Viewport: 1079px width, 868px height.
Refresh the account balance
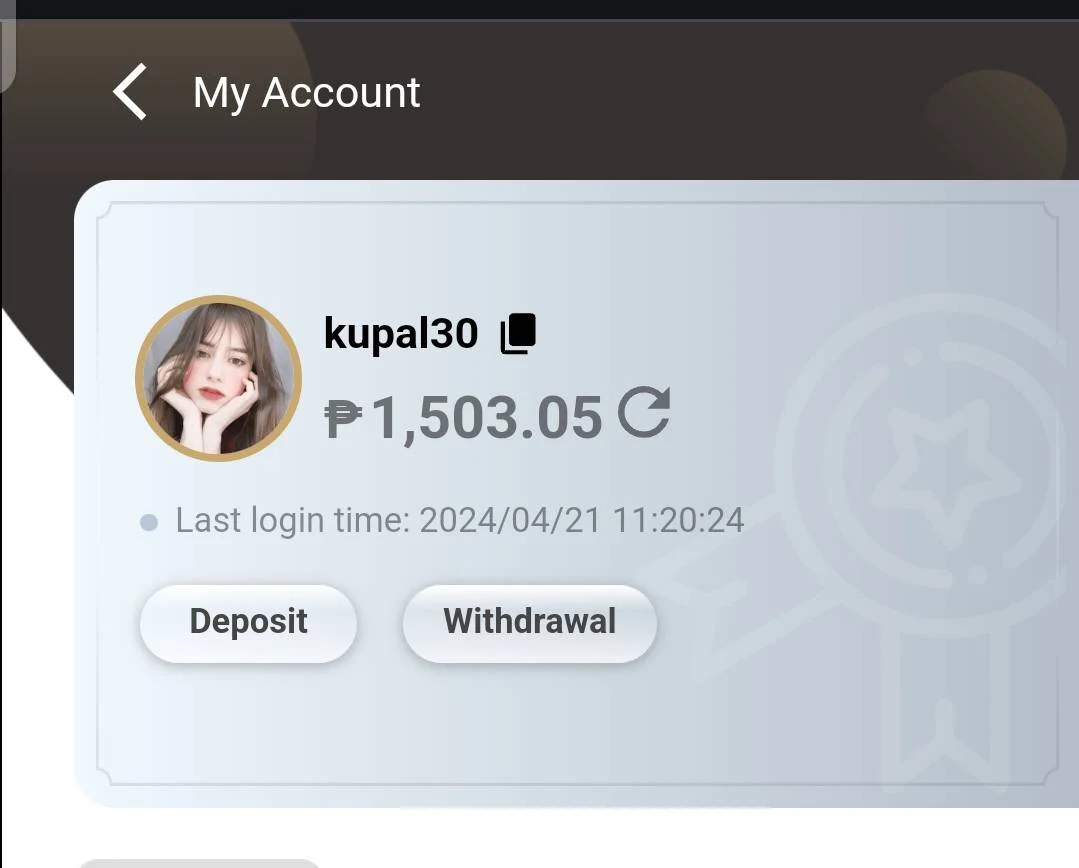pyautogui.click(x=643, y=414)
